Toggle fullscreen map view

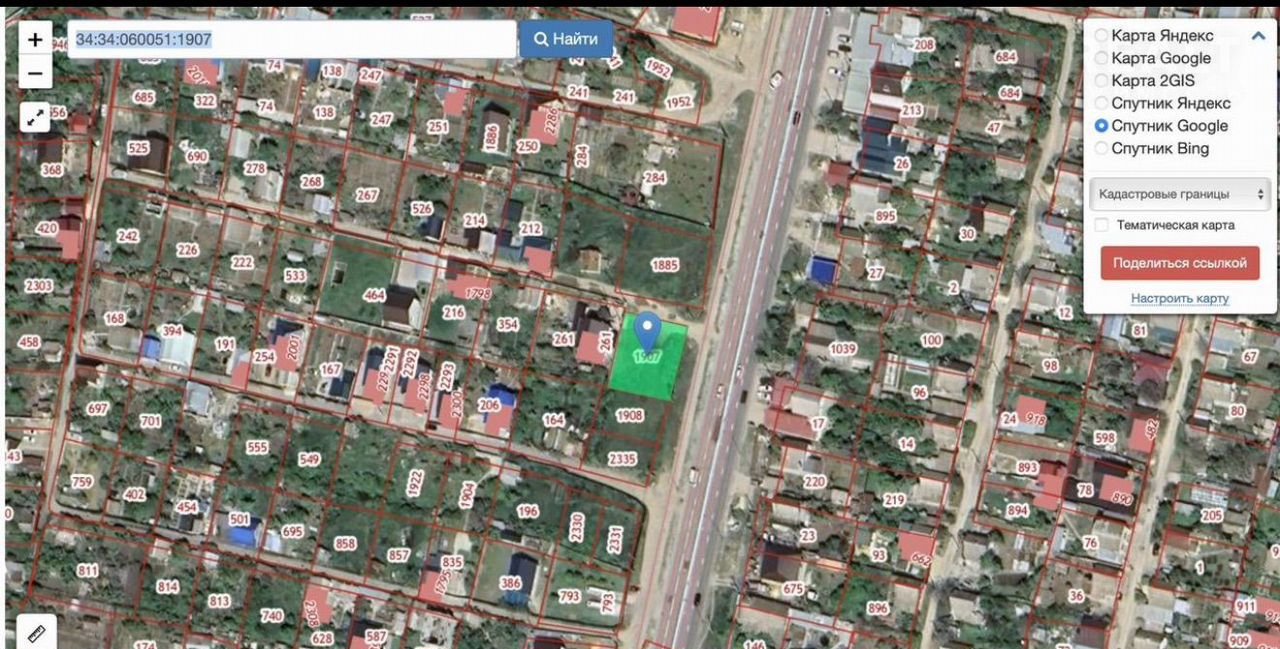tap(35, 118)
